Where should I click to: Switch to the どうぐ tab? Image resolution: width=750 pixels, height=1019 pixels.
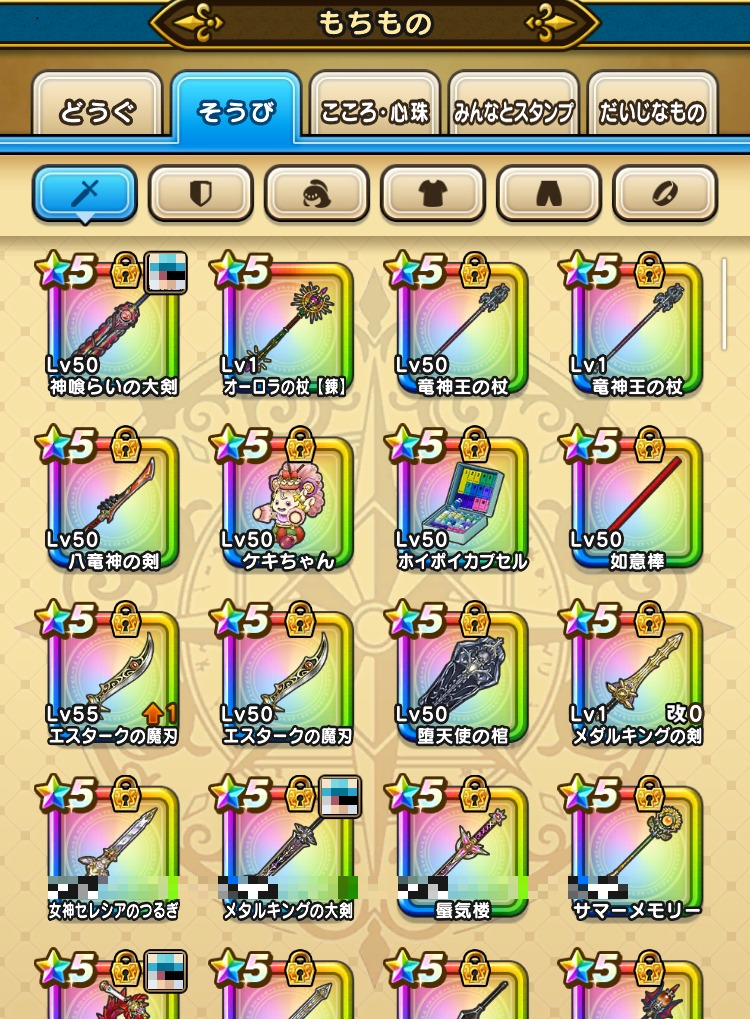pos(97,112)
